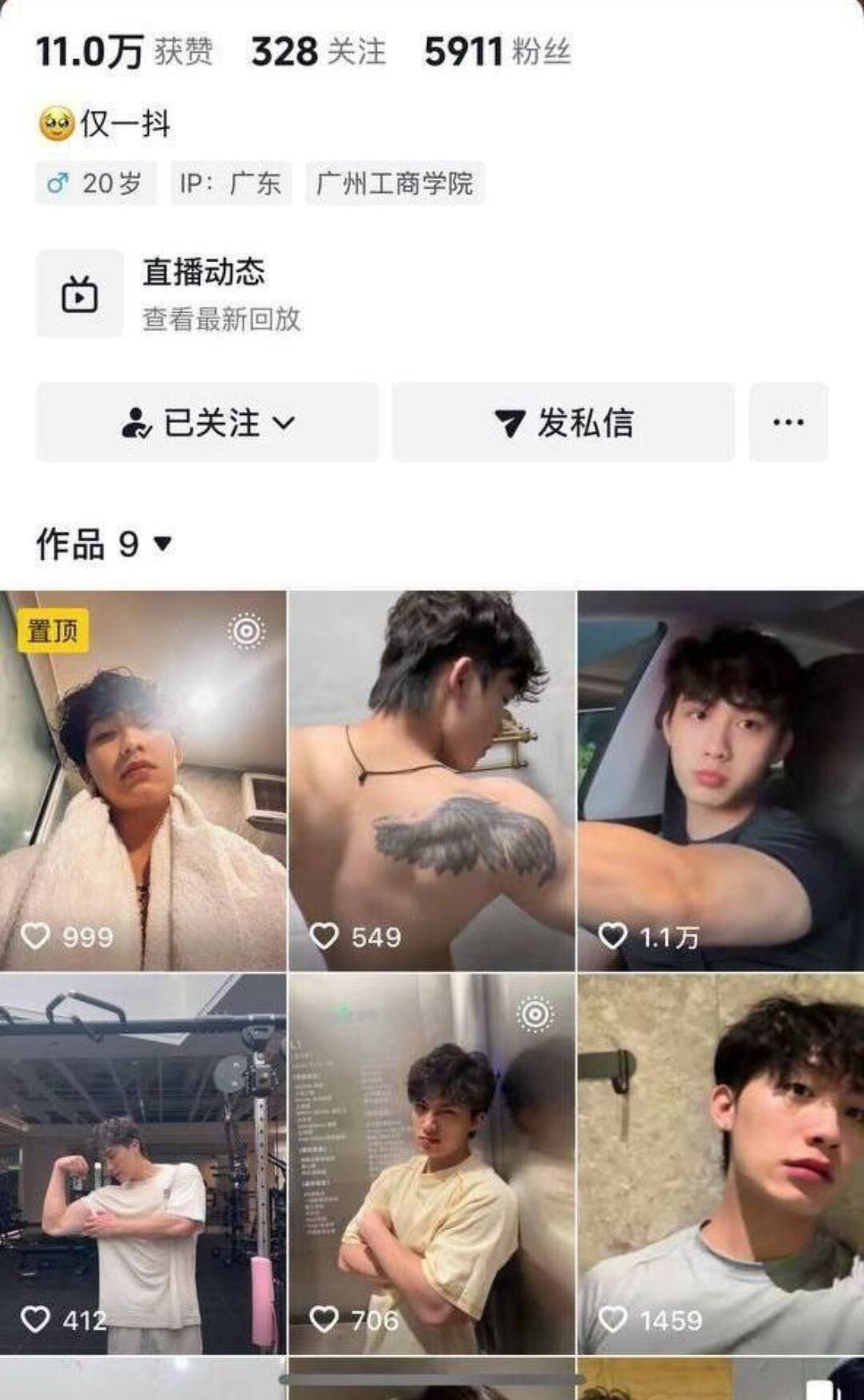
Task: Open the video with 1459 likes
Action: point(720,1163)
